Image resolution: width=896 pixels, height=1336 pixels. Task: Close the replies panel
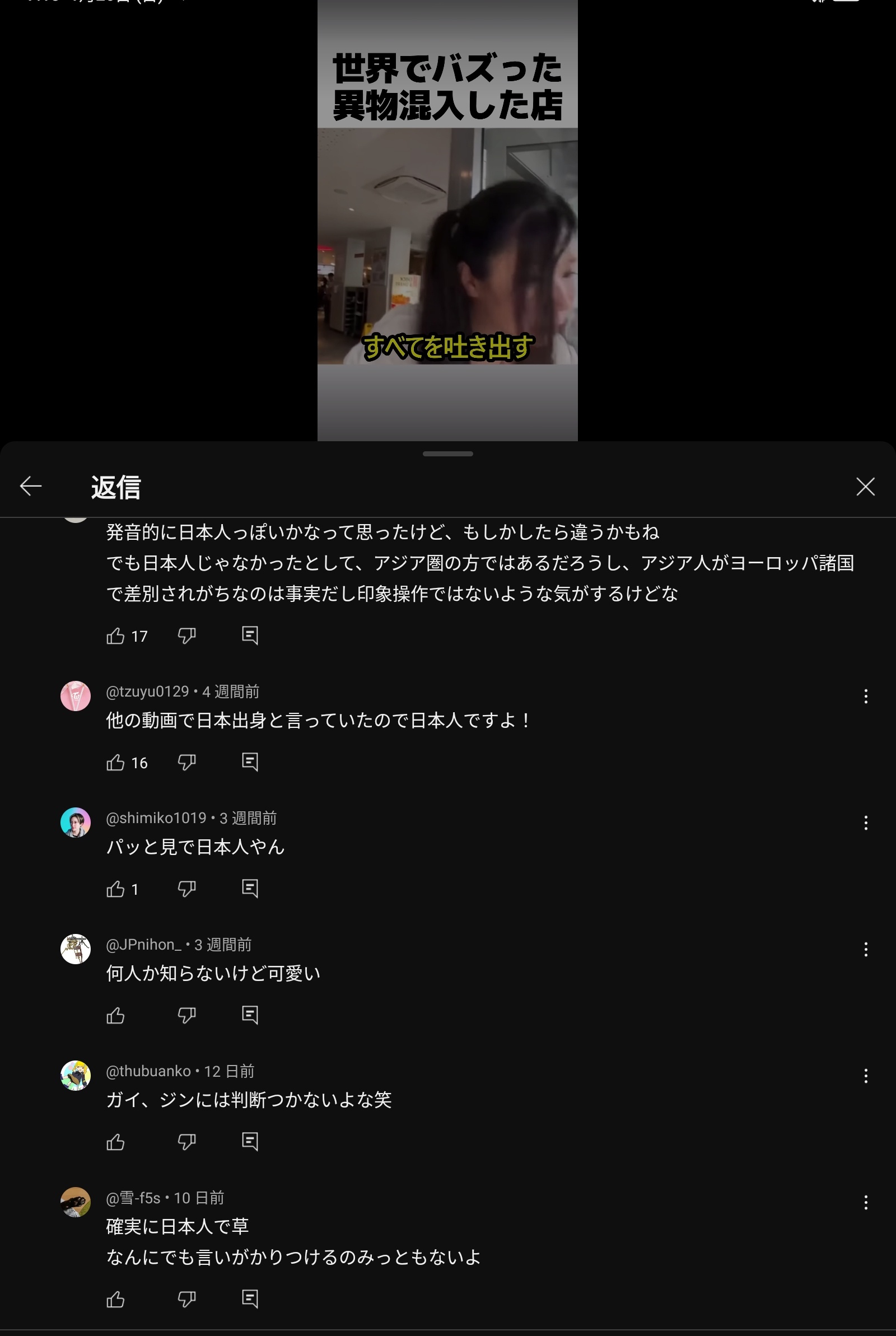pos(865,487)
